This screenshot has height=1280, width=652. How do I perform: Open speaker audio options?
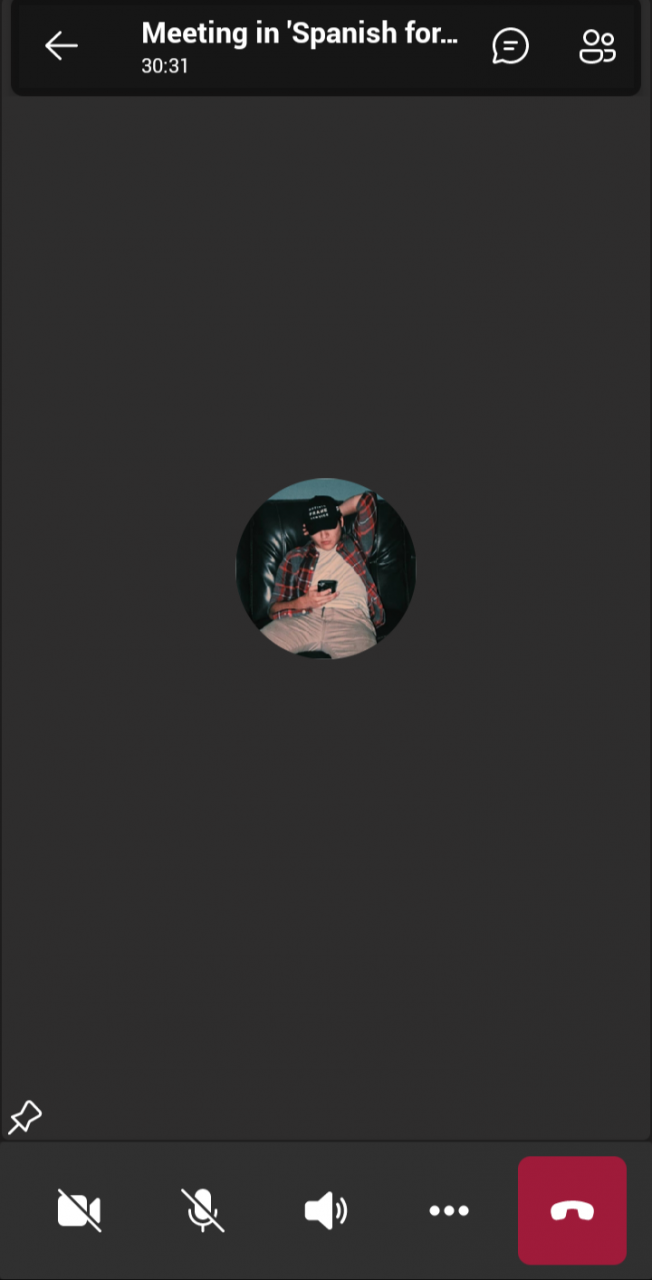coord(326,1211)
